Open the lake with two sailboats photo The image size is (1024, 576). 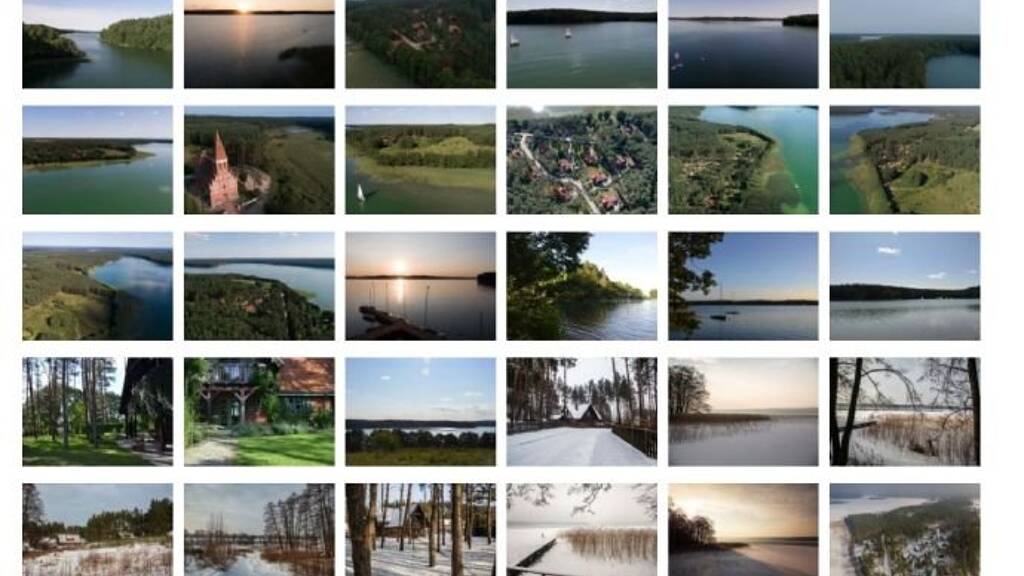[582, 44]
